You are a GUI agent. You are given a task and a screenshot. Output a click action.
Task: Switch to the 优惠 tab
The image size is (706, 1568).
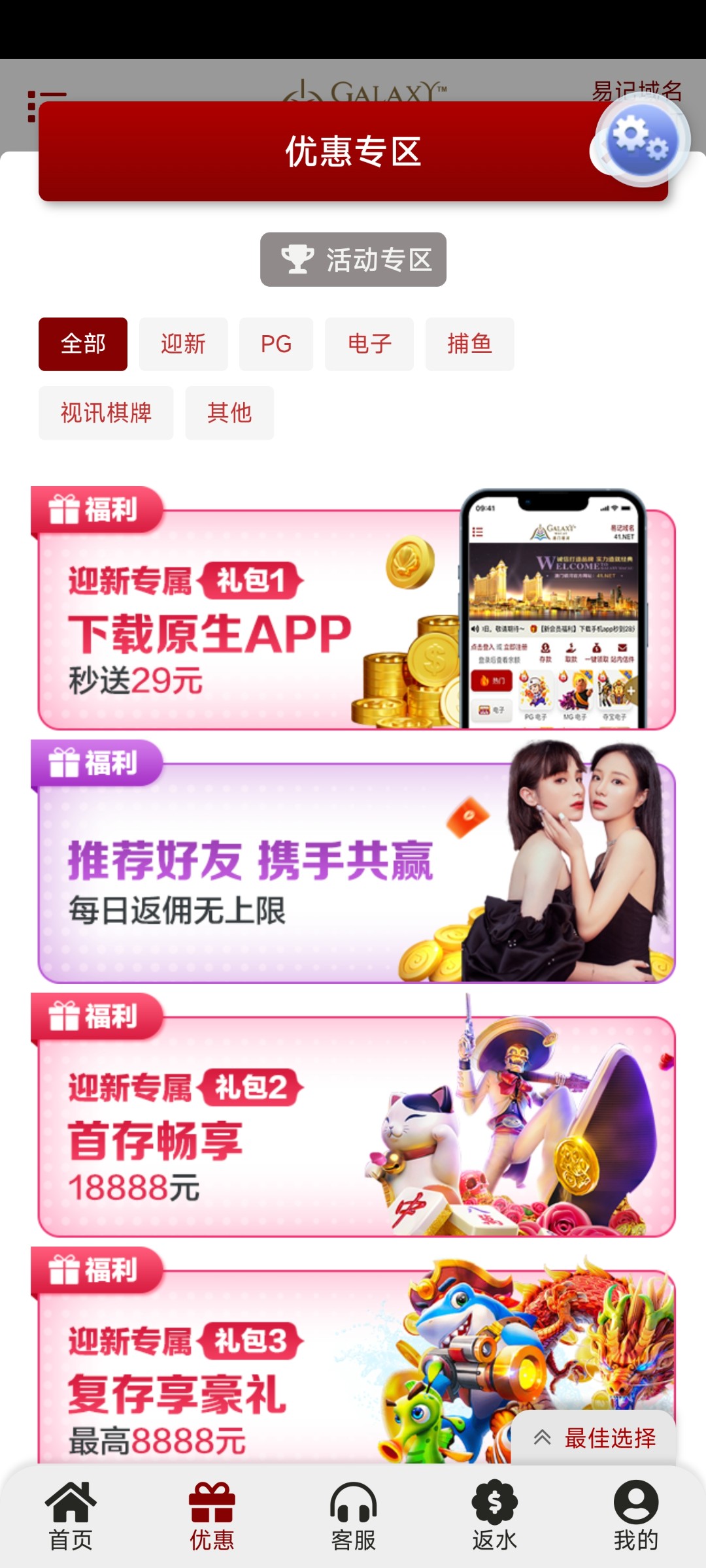pyautogui.click(x=212, y=1517)
